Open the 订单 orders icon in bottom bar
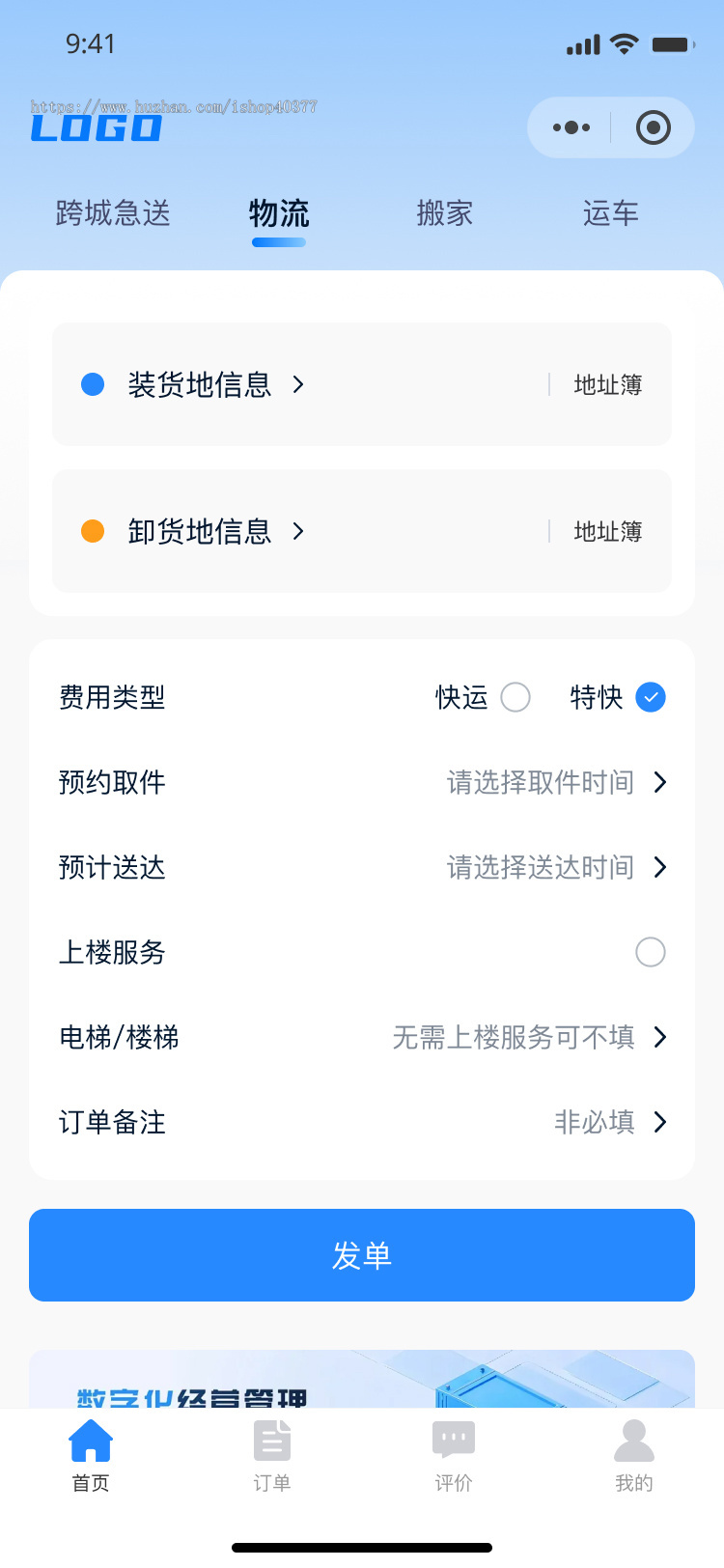Image resolution: width=724 pixels, height=1568 pixels. coord(271,1440)
